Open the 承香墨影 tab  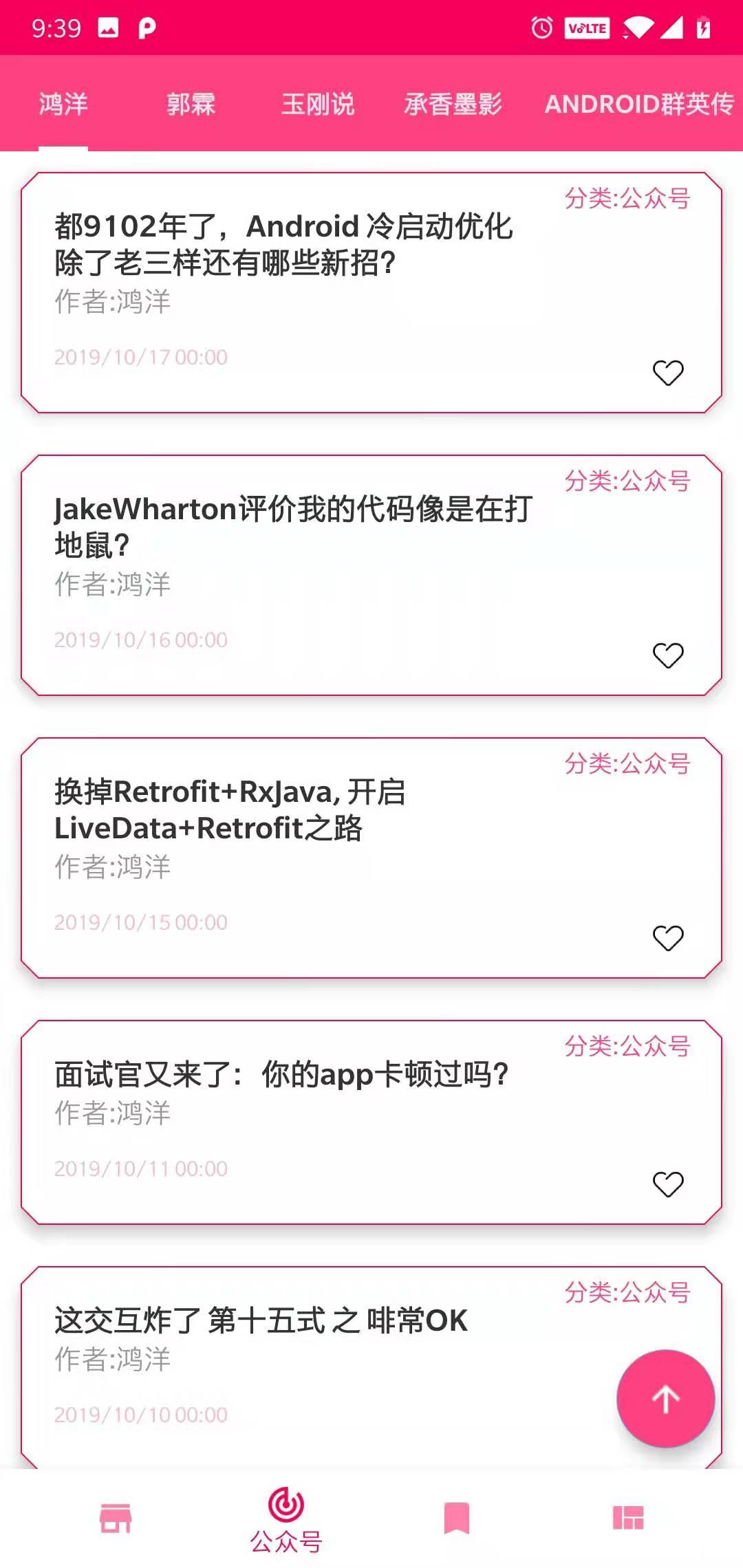453,104
